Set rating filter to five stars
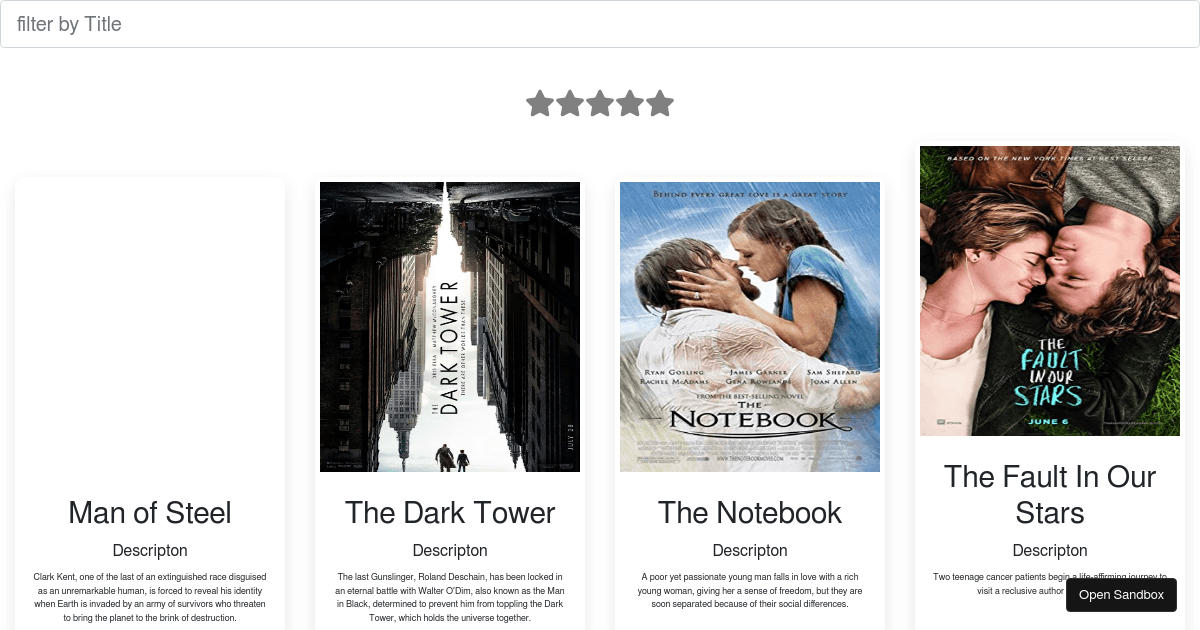This screenshot has width=1200, height=630. point(660,103)
